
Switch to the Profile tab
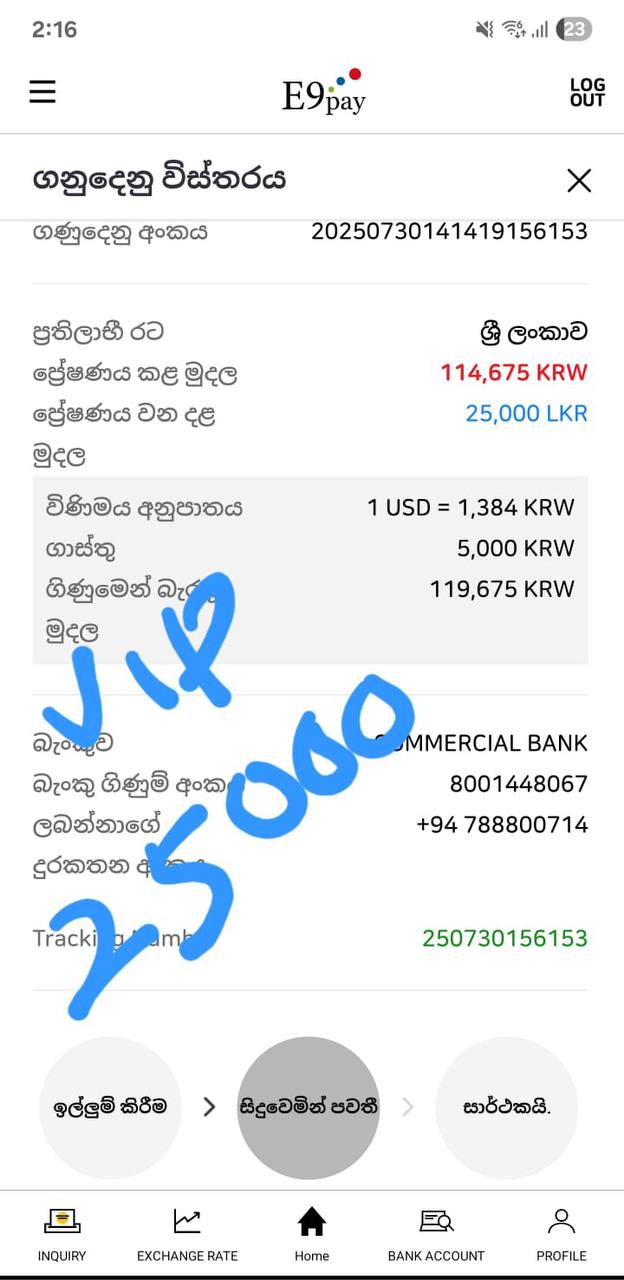pyautogui.click(x=561, y=1234)
